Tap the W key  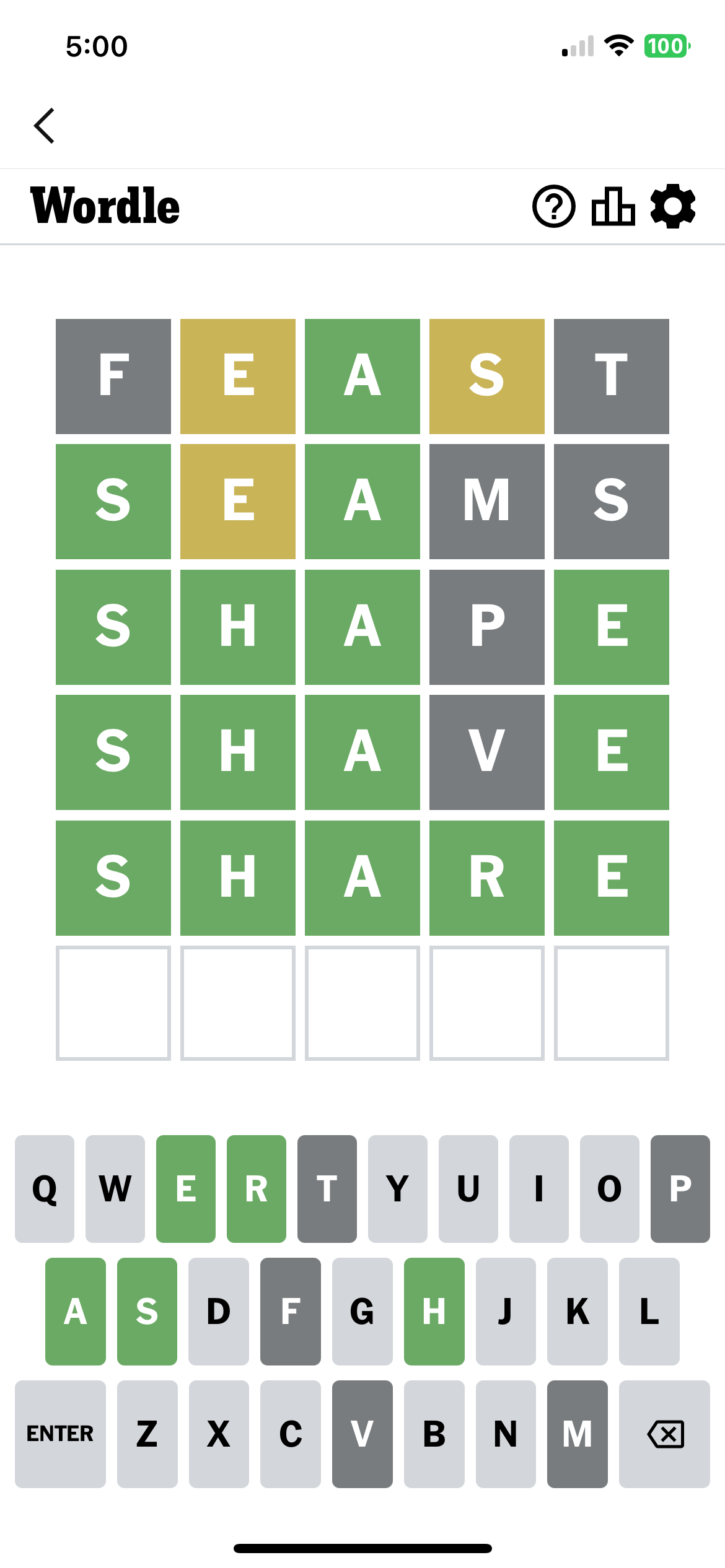point(115,1188)
